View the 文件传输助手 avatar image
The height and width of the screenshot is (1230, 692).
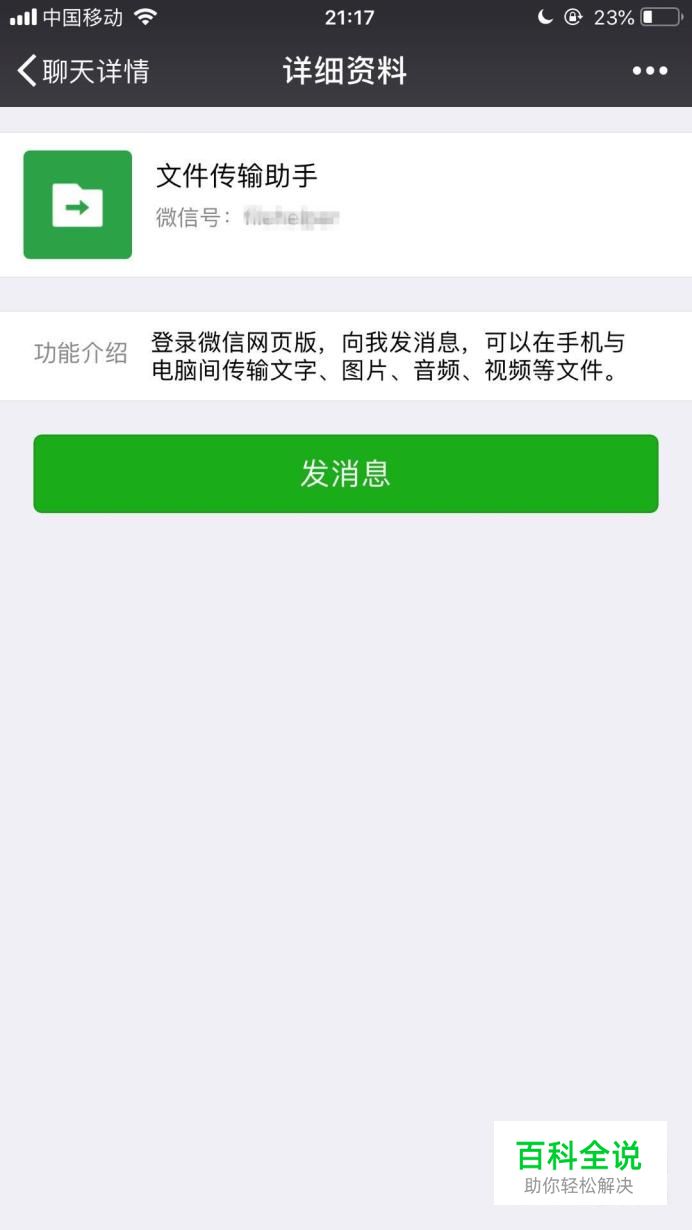tap(78, 205)
